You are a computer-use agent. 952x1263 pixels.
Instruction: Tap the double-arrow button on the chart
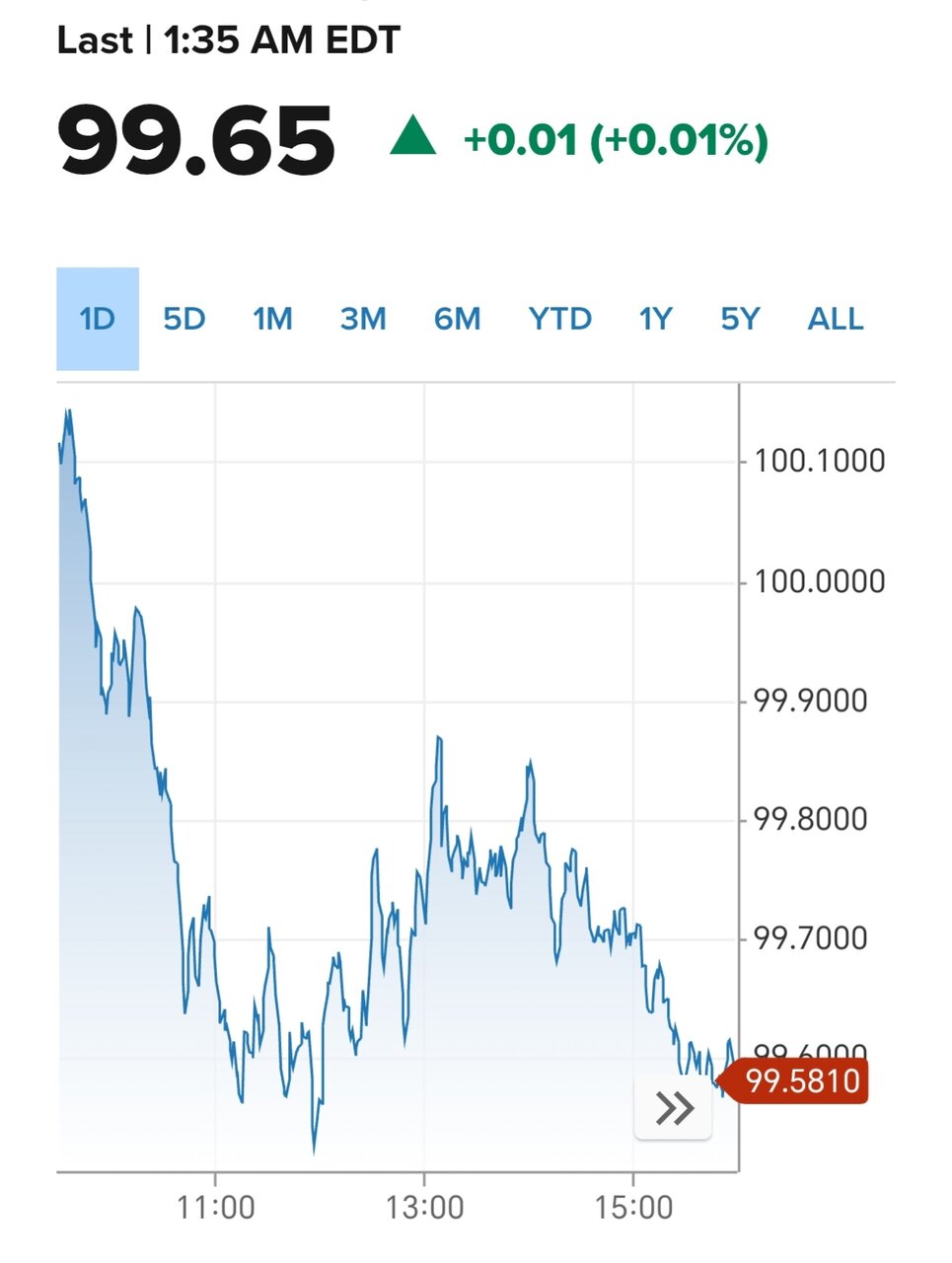point(674,1108)
